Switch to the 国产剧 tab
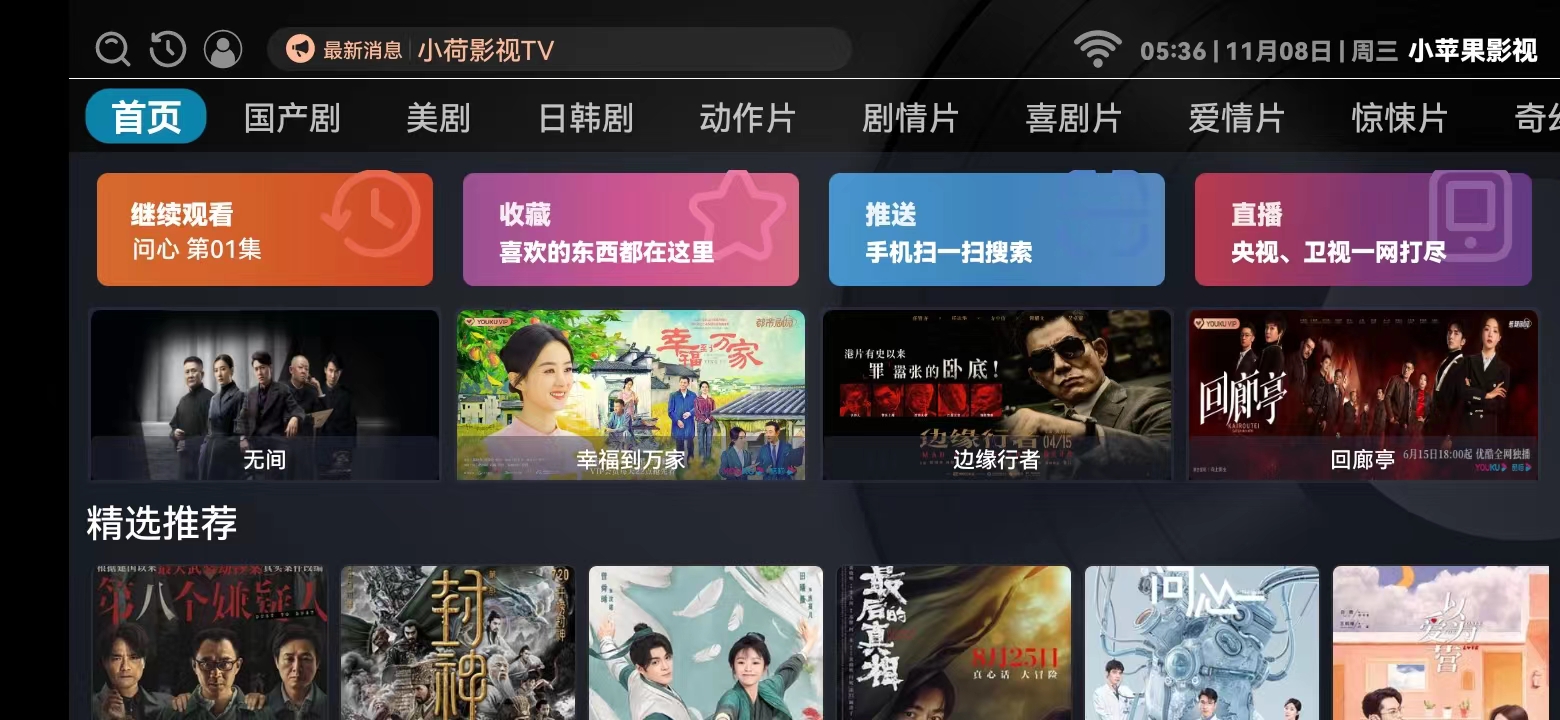Screen dimensions: 1560x720 coord(292,118)
